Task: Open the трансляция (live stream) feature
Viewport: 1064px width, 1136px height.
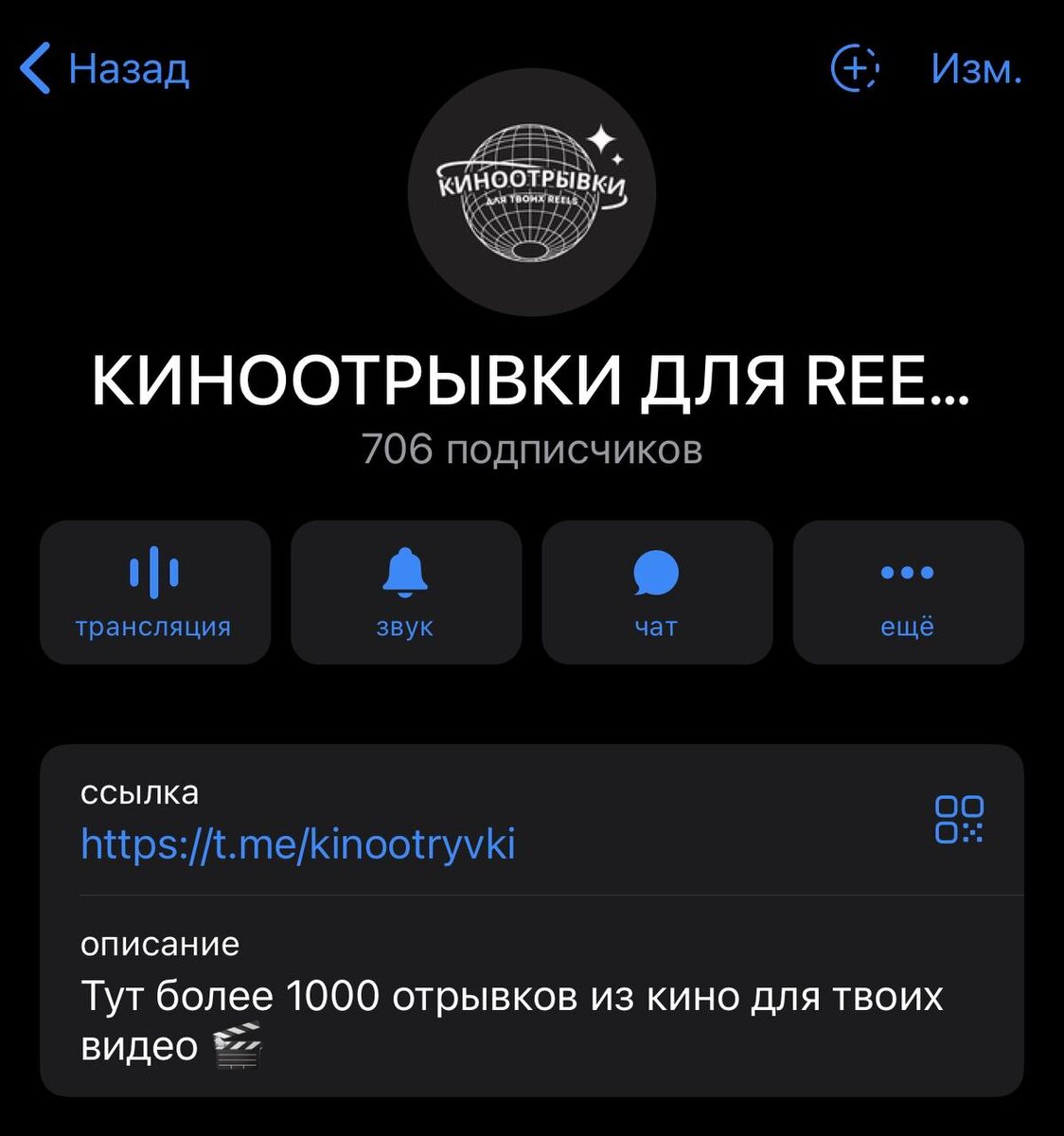Action: 154,592
